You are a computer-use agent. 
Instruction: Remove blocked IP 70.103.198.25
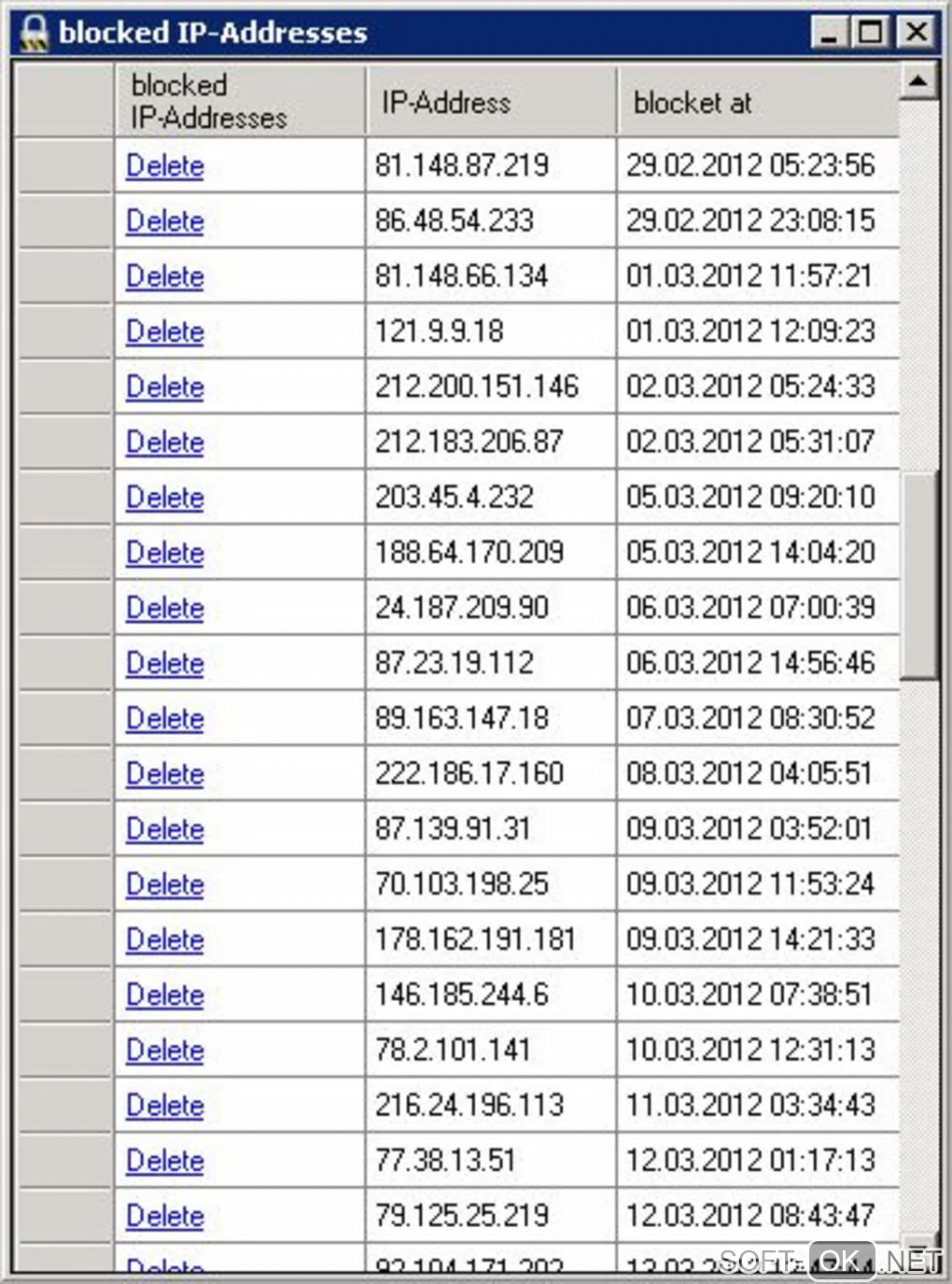click(x=165, y=883)
